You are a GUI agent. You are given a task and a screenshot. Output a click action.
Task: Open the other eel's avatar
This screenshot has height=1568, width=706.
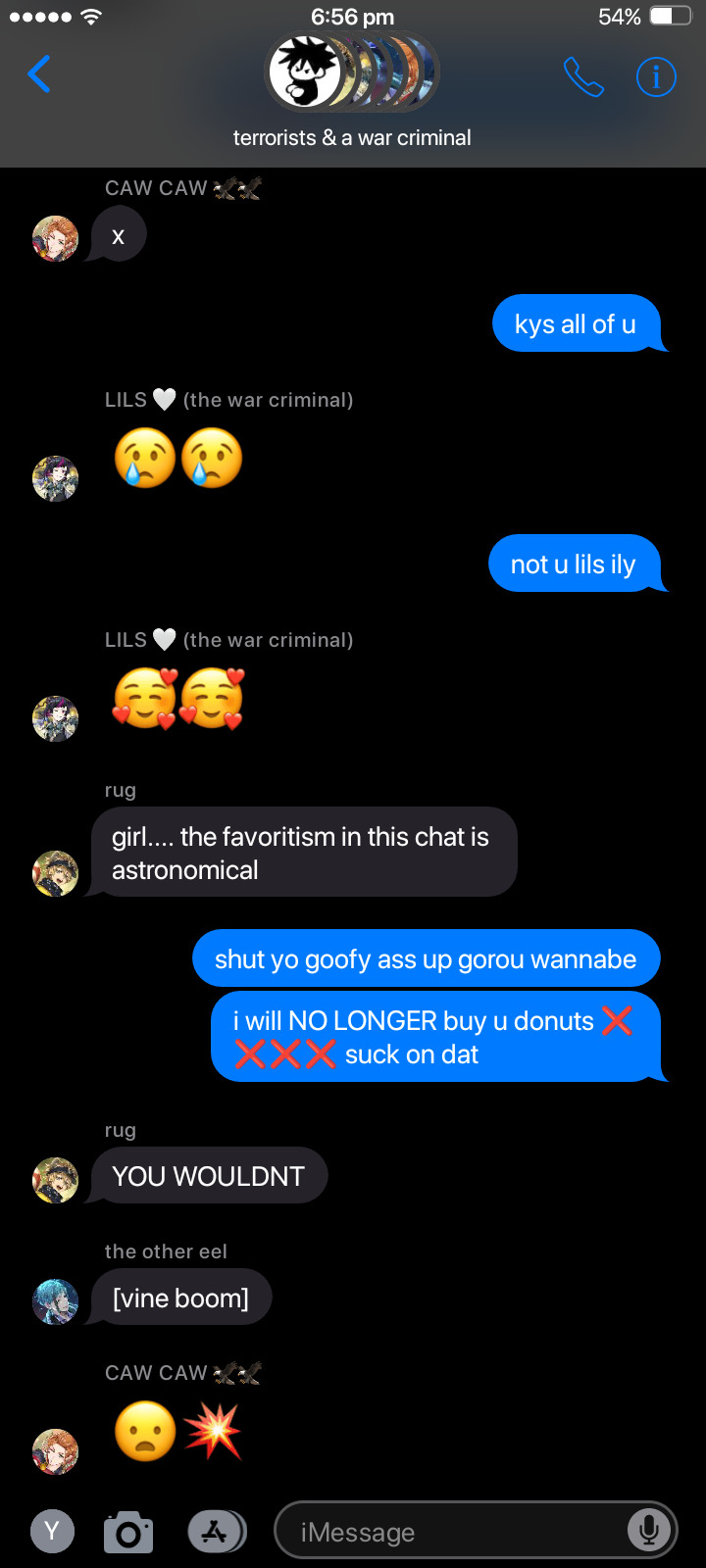[56, 1302]
